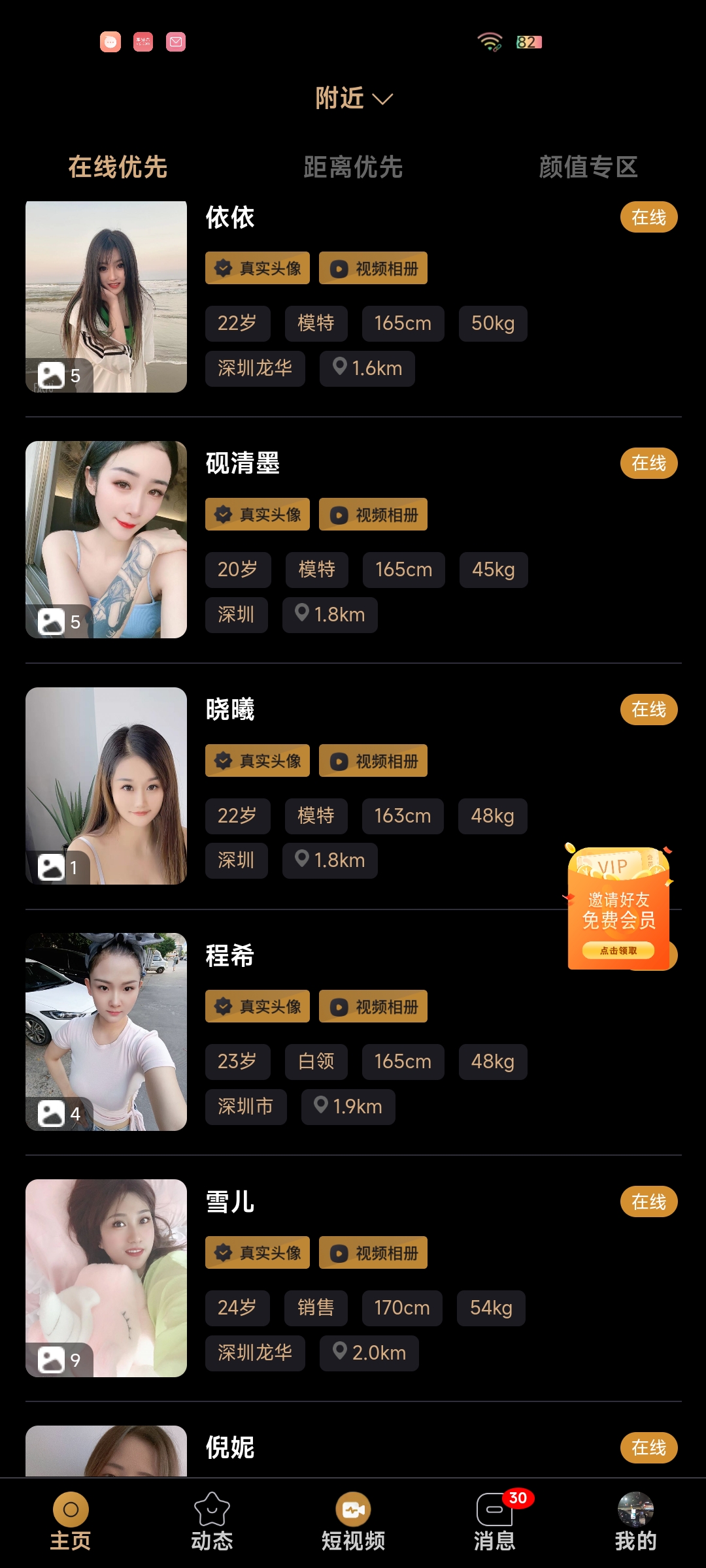Tap 视频相册 badge on 雪儿
This screenshot has height=1568, width=706.
point(373,1253)
